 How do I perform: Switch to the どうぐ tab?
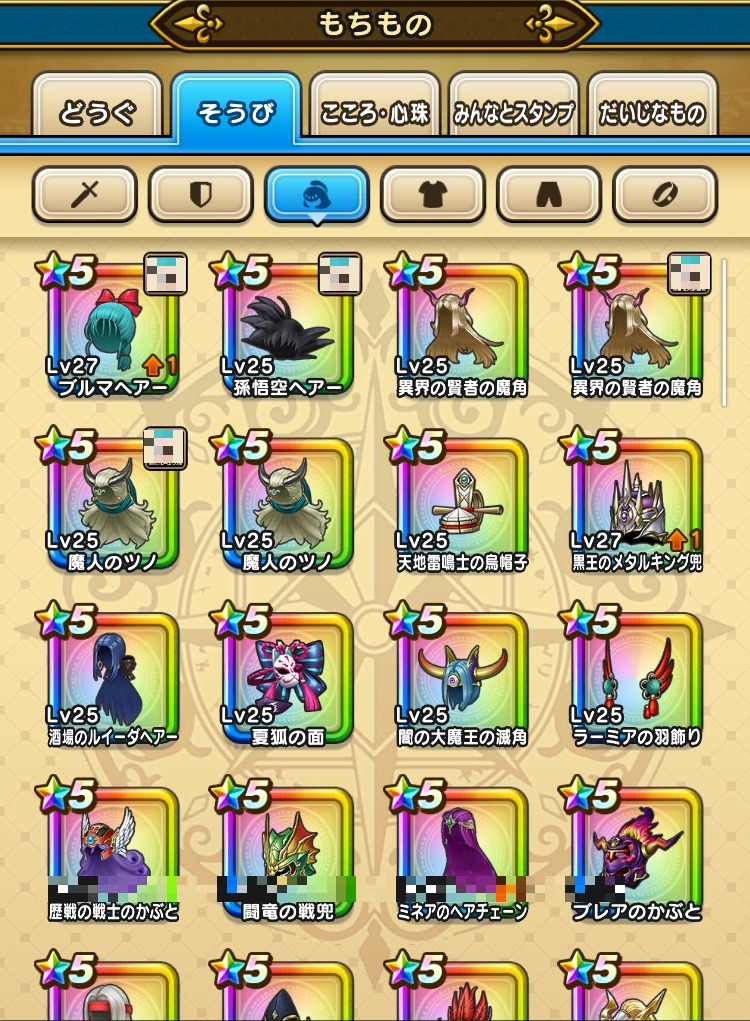[x=97, y=111]
